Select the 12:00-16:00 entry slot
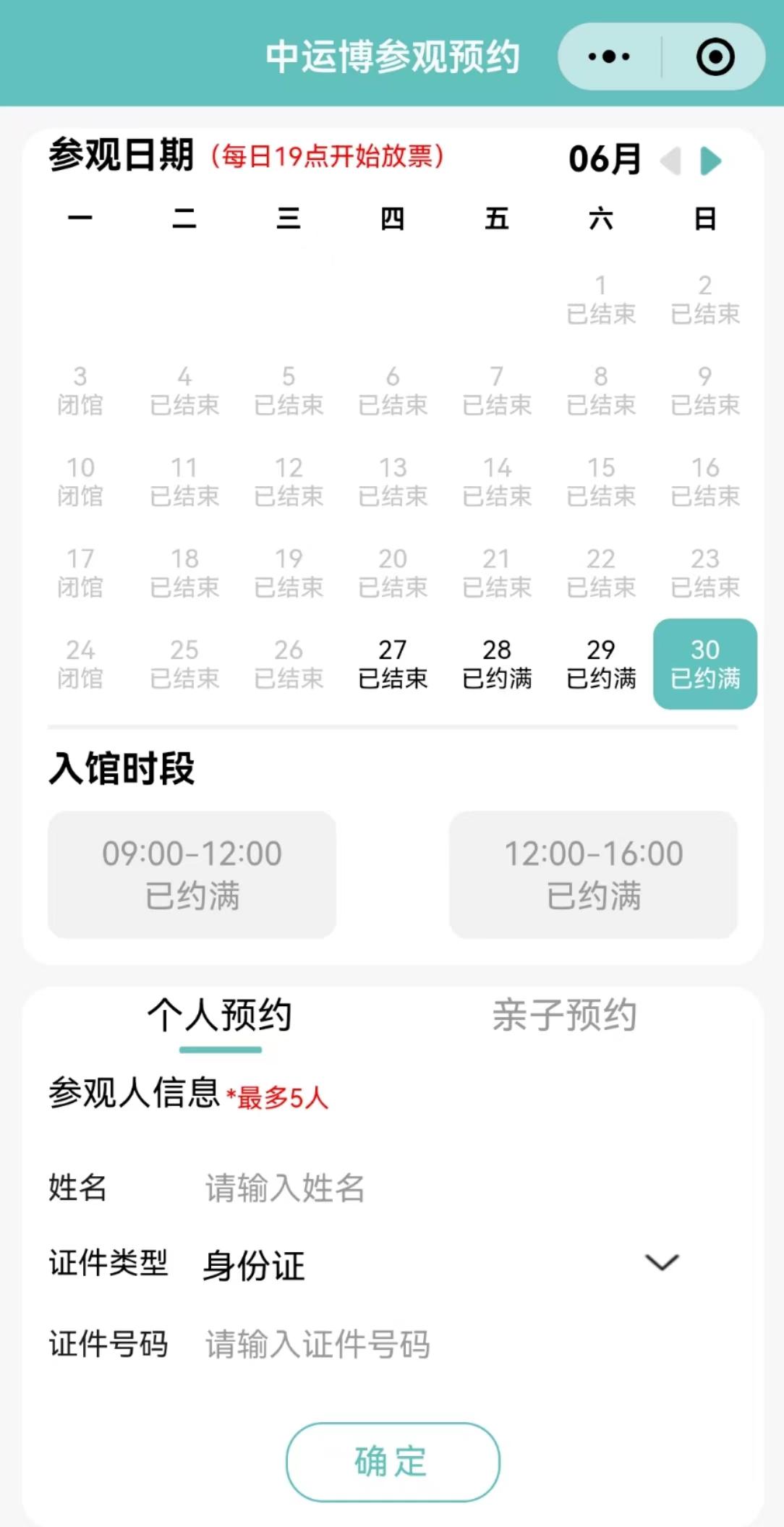Screen dimensions: 784x1527 click(593, 874)
